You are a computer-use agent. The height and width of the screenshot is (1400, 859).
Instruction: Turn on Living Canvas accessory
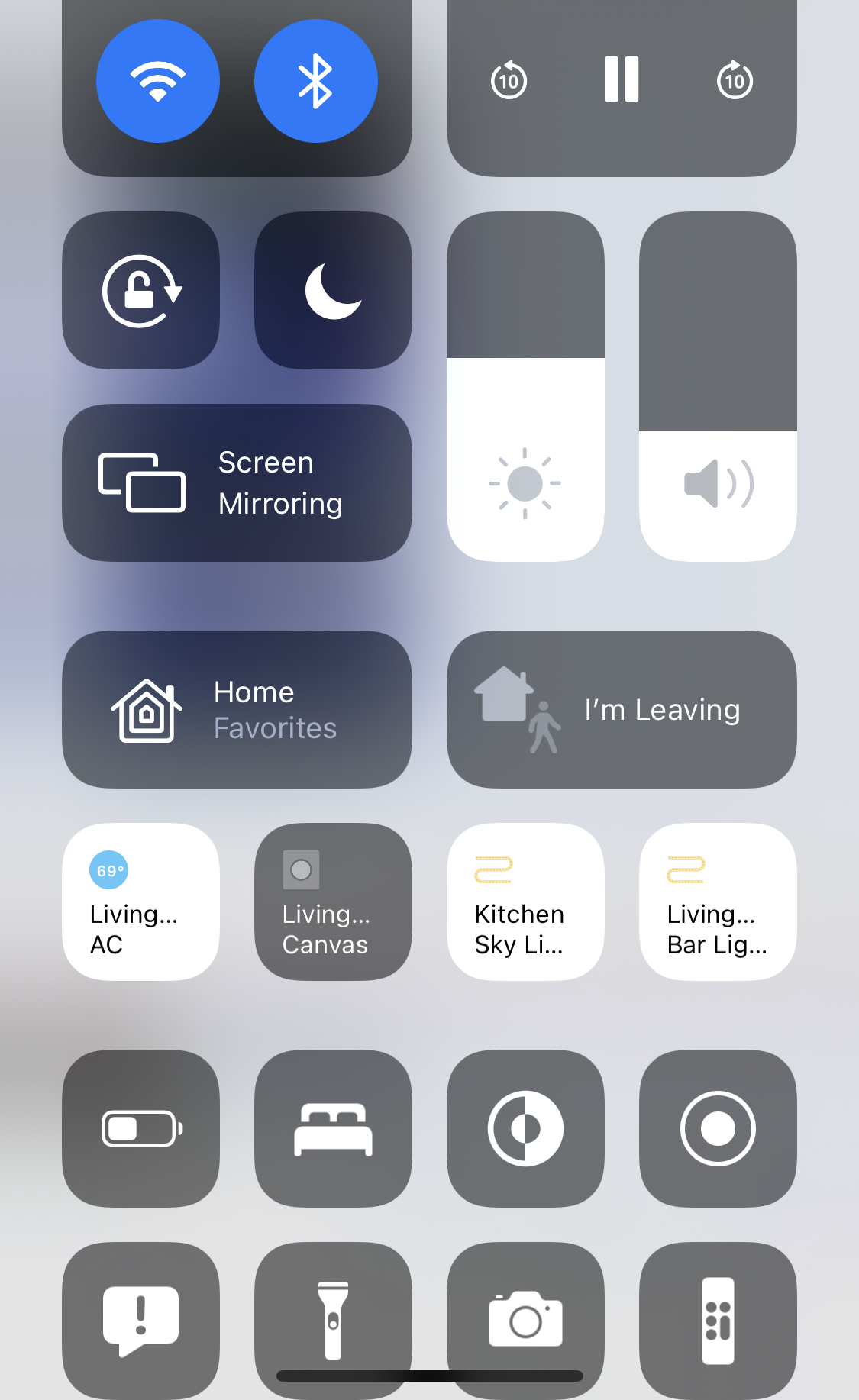pyautogui.click(x=333, y=902)
